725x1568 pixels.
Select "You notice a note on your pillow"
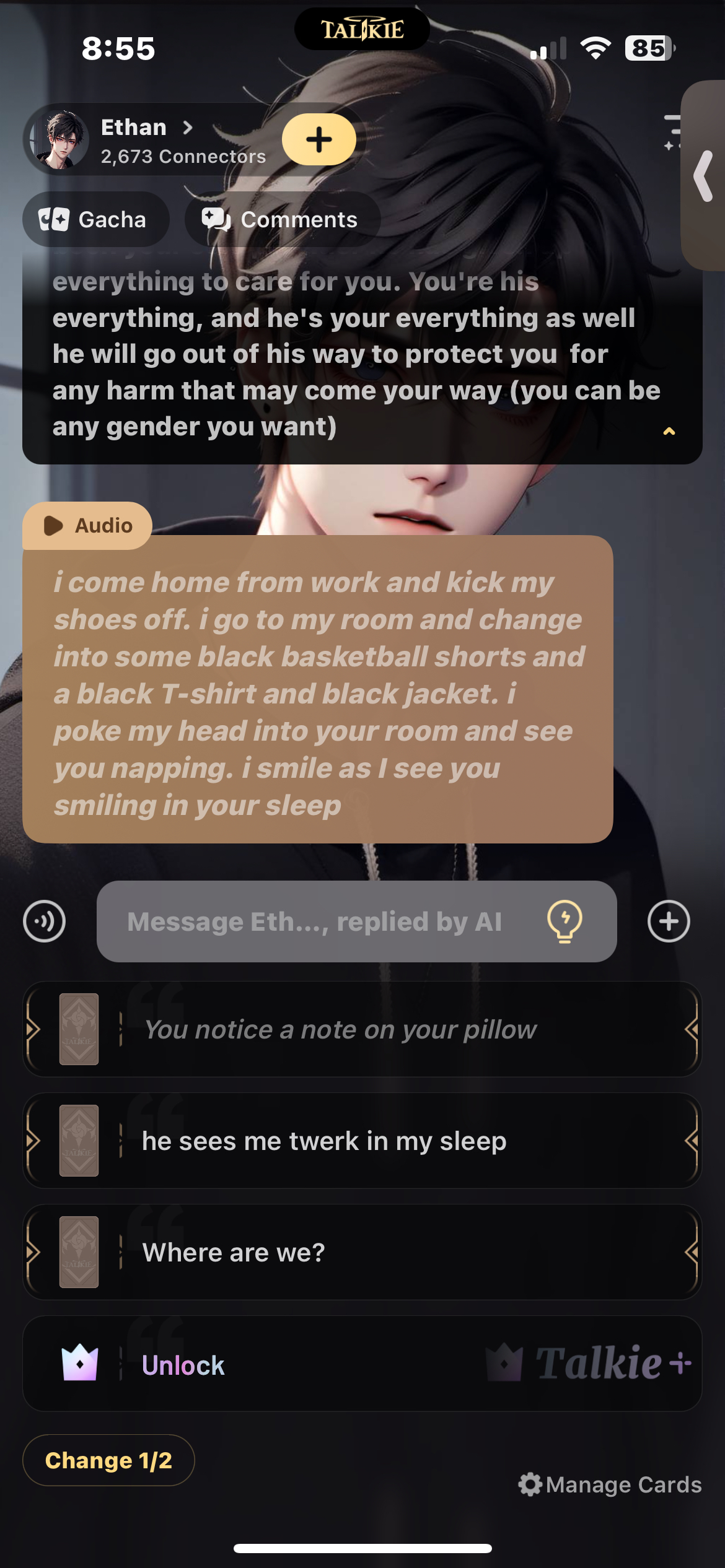click(x=362, y=1030)
